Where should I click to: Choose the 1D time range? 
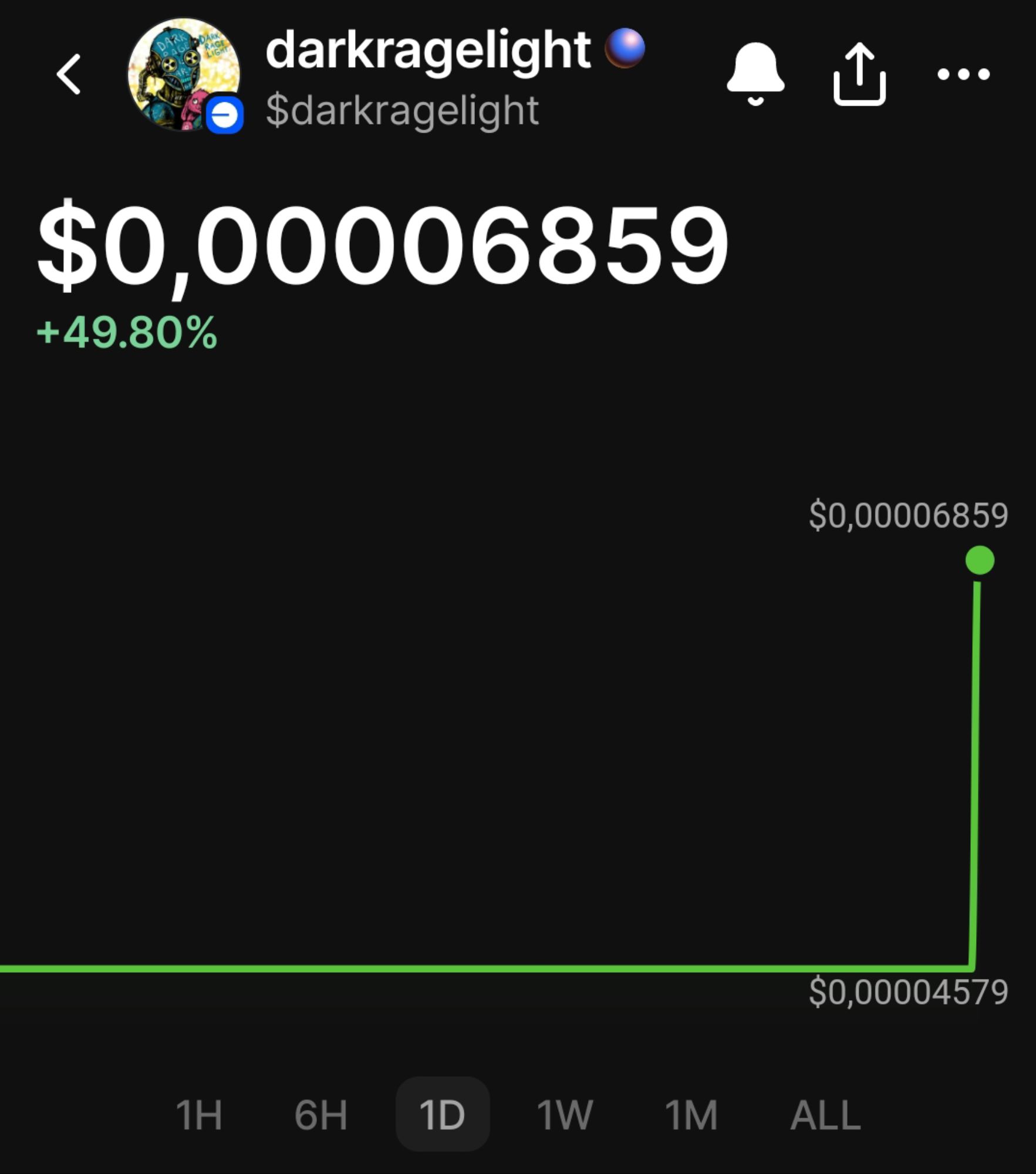pos(443,1115)
